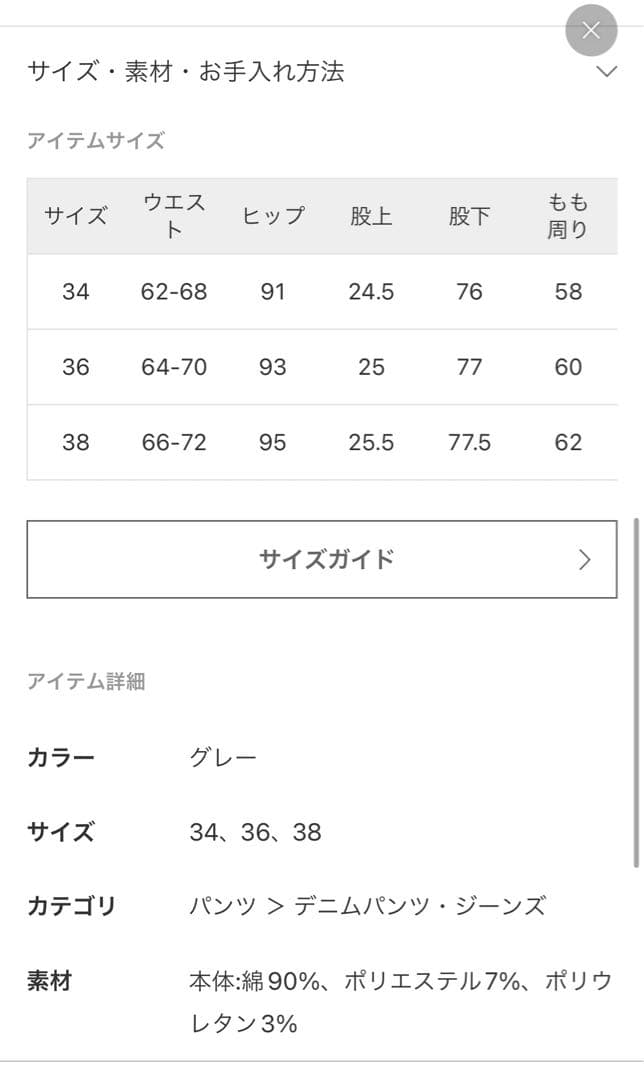Collapse the サイズ・素材・お手入れ方法 section

(x=606, y=72)
